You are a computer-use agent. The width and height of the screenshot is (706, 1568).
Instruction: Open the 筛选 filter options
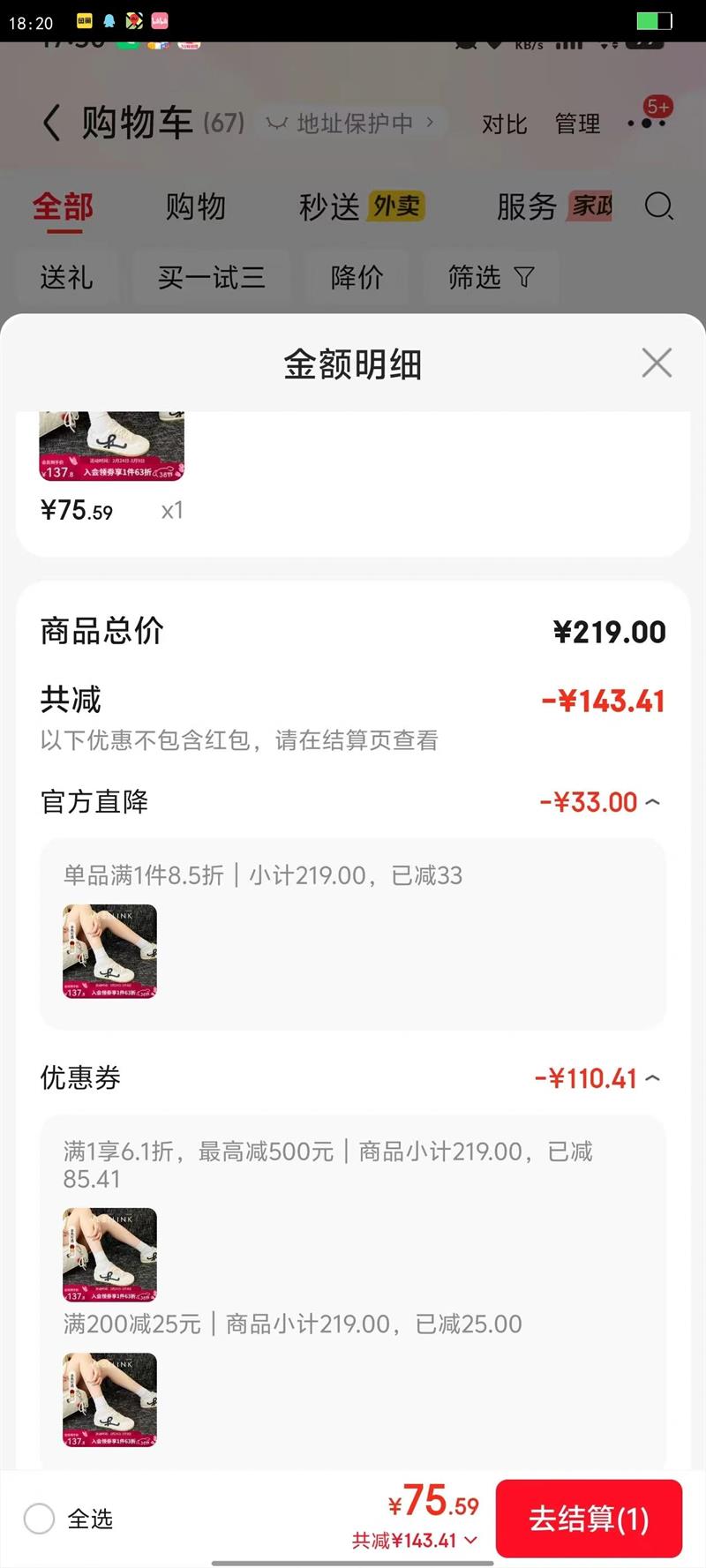490,278
